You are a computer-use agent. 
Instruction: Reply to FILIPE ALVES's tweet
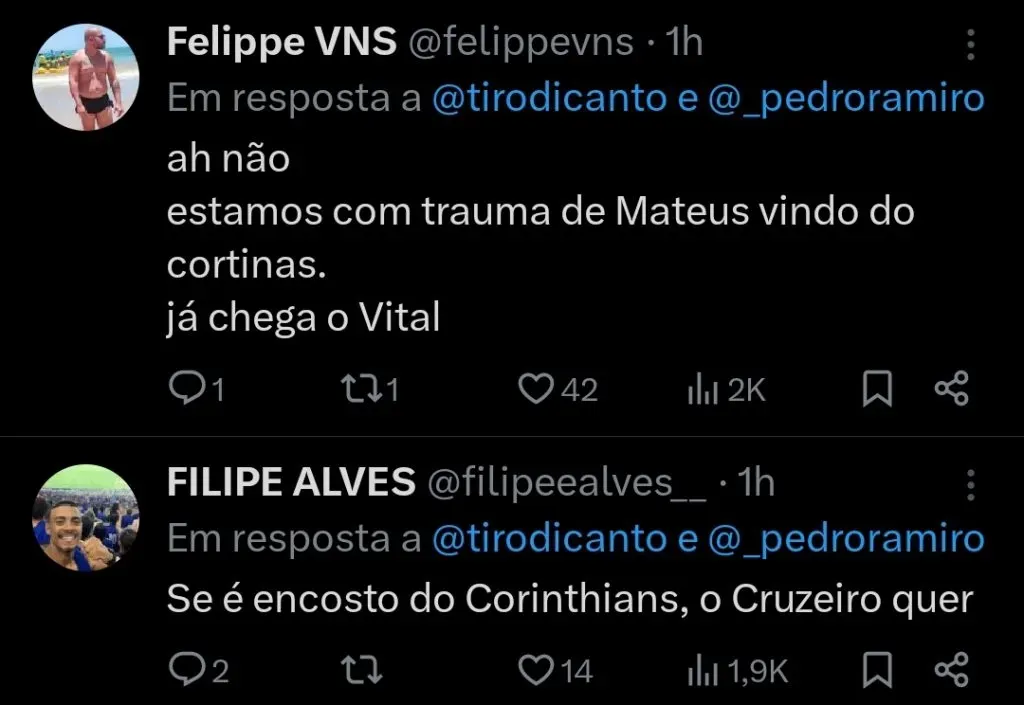[185, 670]
